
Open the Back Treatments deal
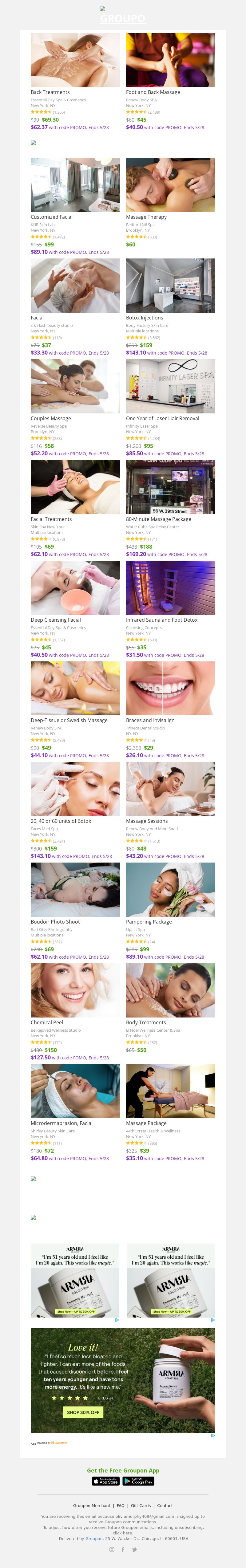[75, 60]
